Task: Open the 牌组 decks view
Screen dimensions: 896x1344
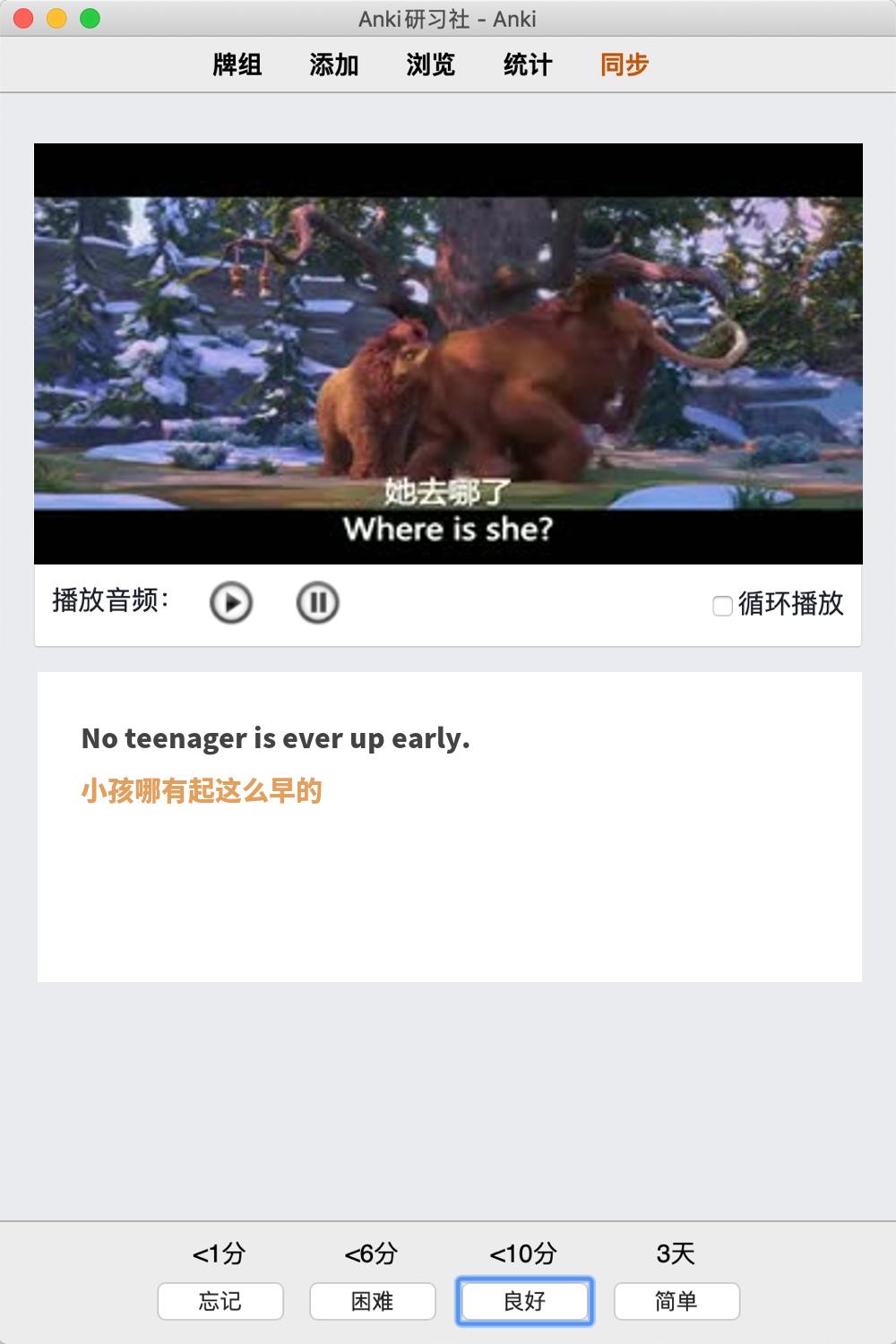Action: pyautogui.click(x=237, y=65)
